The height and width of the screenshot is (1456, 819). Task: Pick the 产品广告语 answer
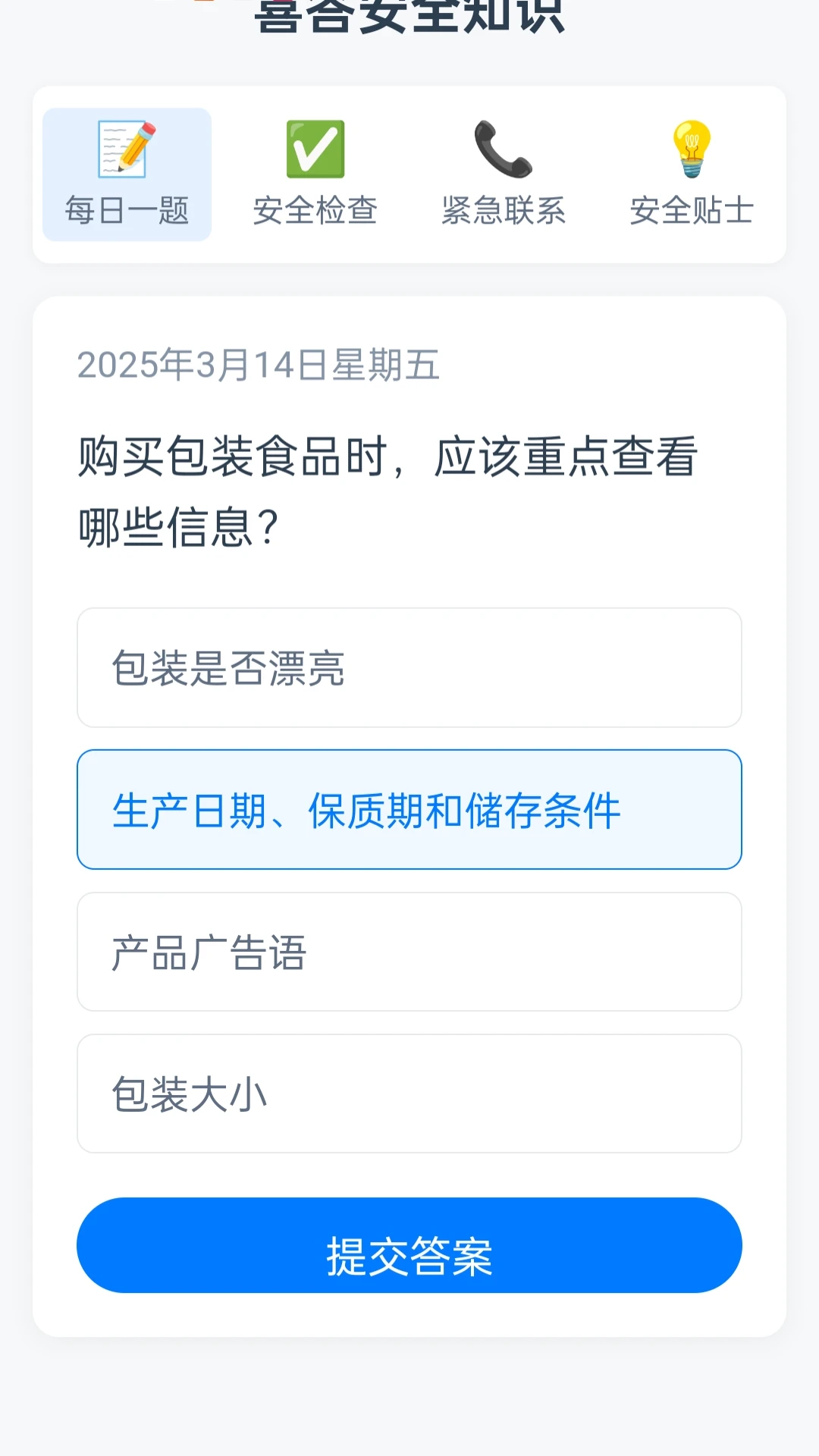coord(409,952)
